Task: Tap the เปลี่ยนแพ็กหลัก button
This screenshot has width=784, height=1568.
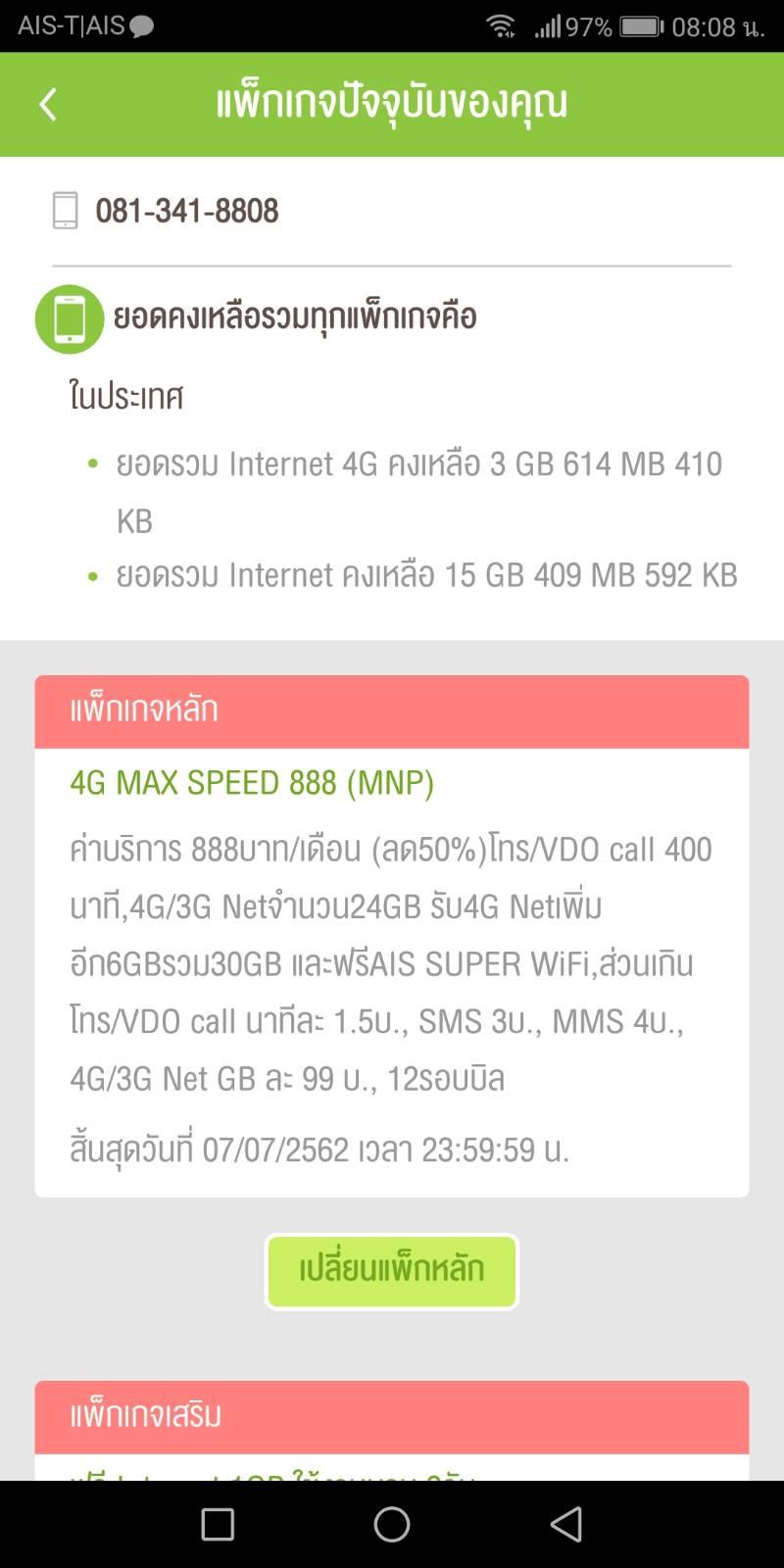Action: (392, 1271)
